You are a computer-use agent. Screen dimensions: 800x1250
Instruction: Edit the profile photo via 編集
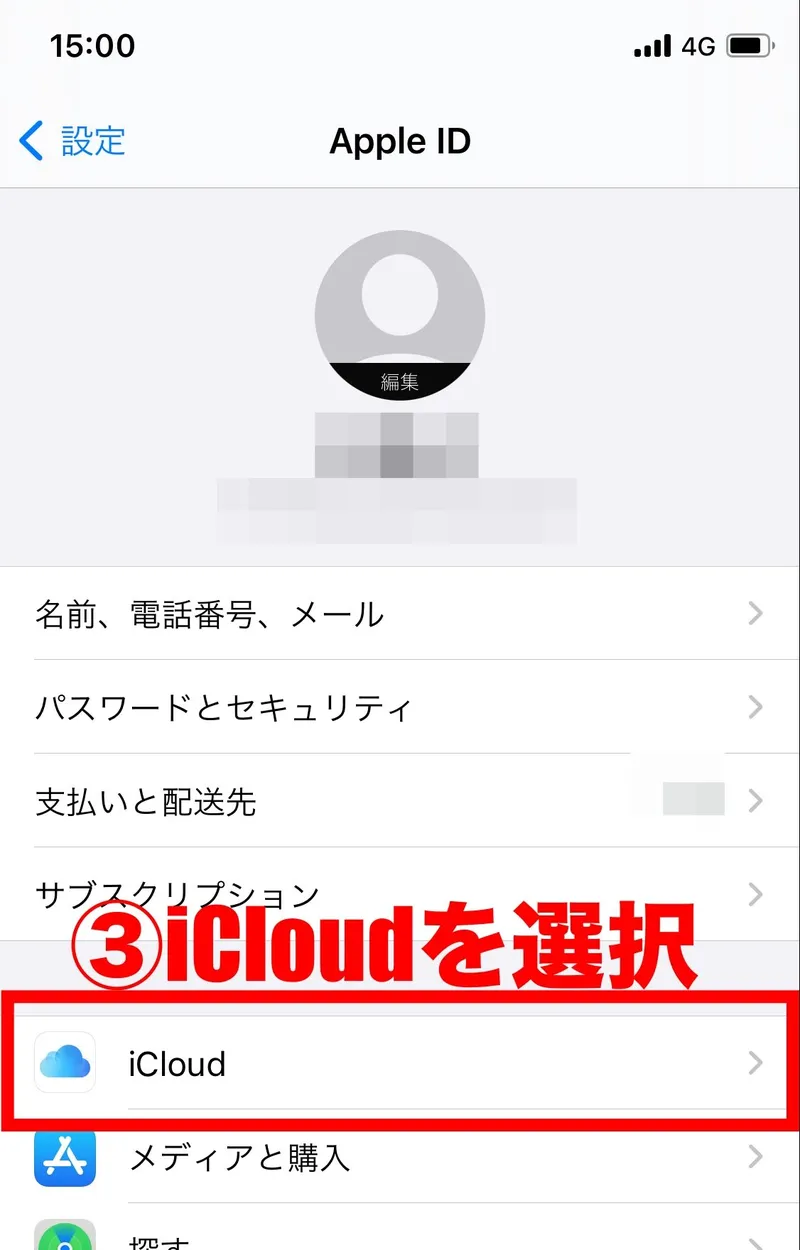pos(399,381)
